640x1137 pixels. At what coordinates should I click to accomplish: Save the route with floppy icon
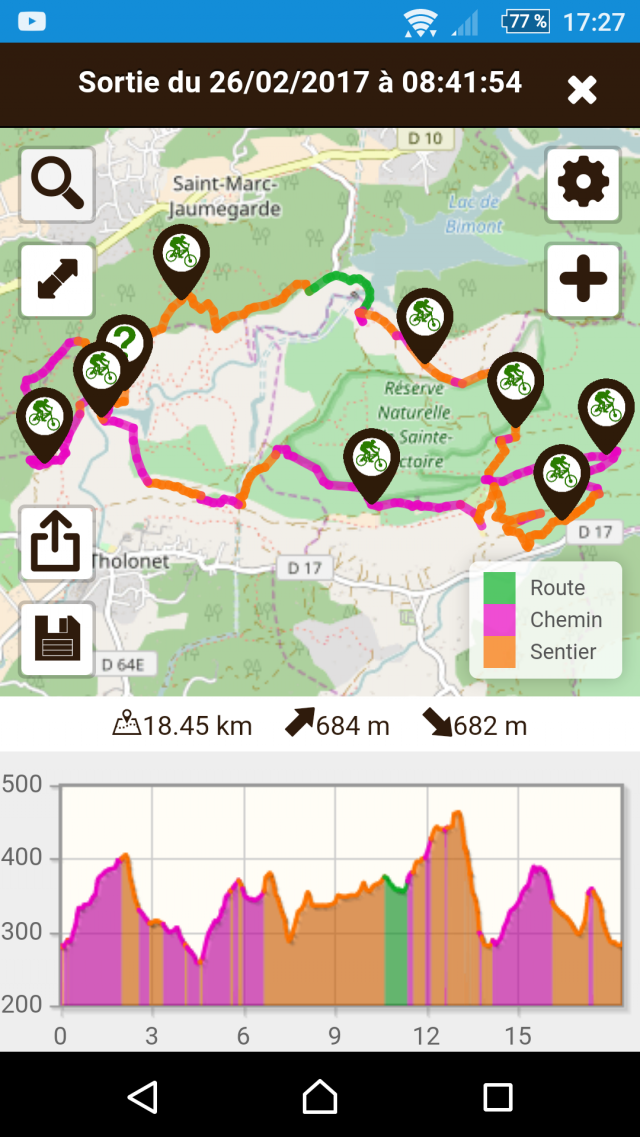coord(57,639)
